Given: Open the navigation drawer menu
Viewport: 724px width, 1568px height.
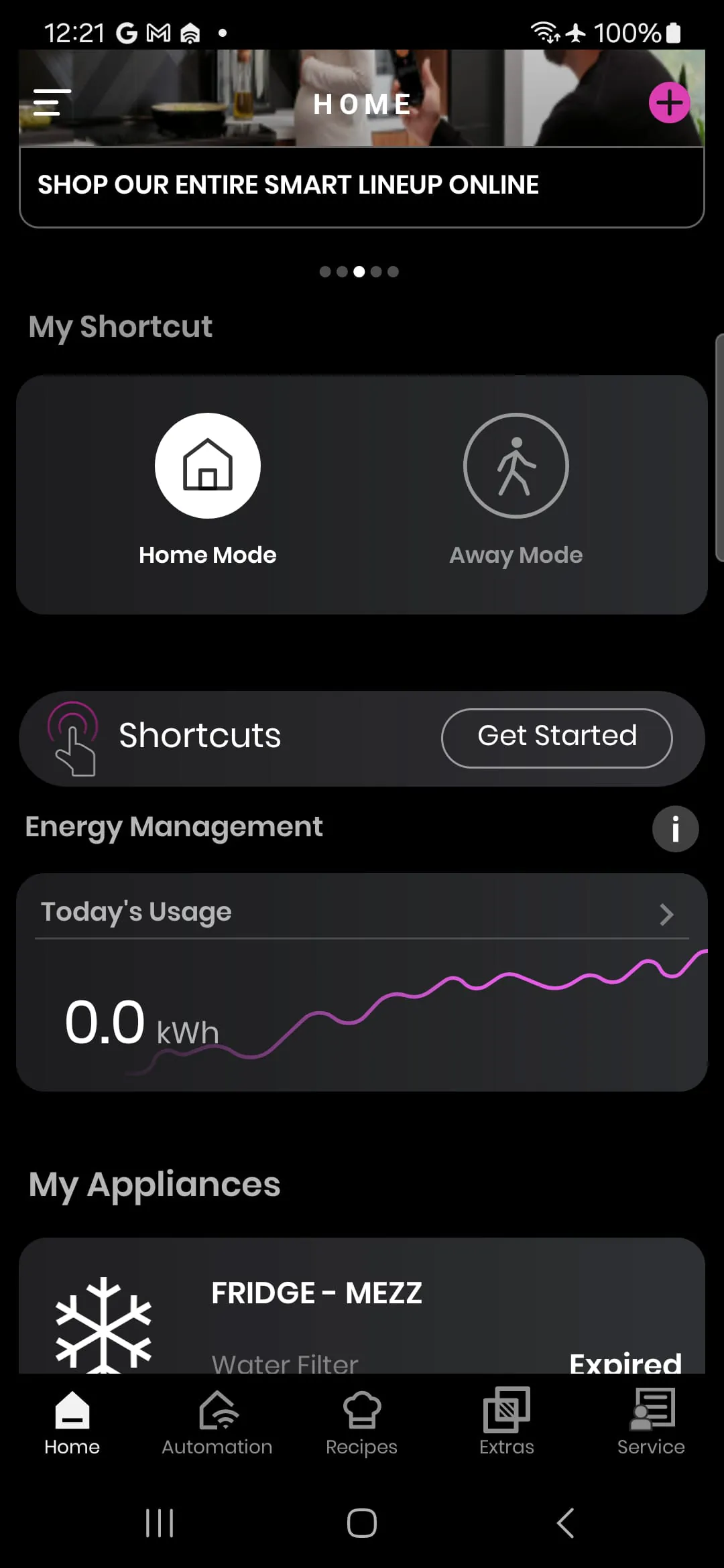Looking at the screenshot, I should (x=50, y=103).
